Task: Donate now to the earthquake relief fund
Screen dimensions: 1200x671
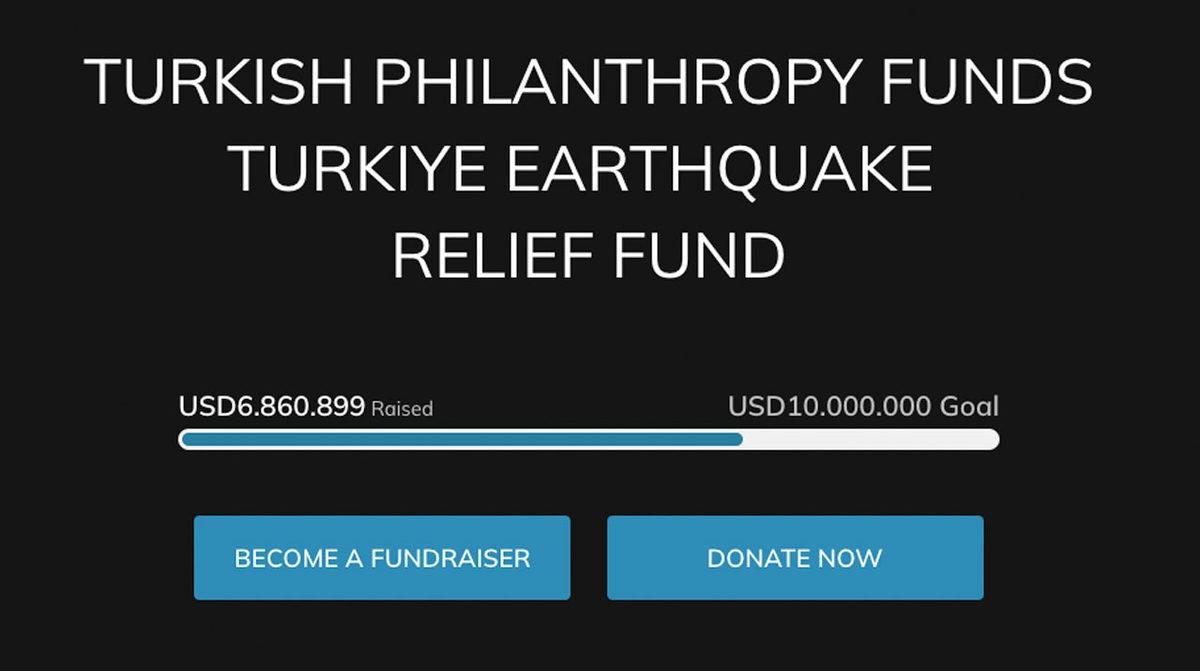Action: point(795,558)
